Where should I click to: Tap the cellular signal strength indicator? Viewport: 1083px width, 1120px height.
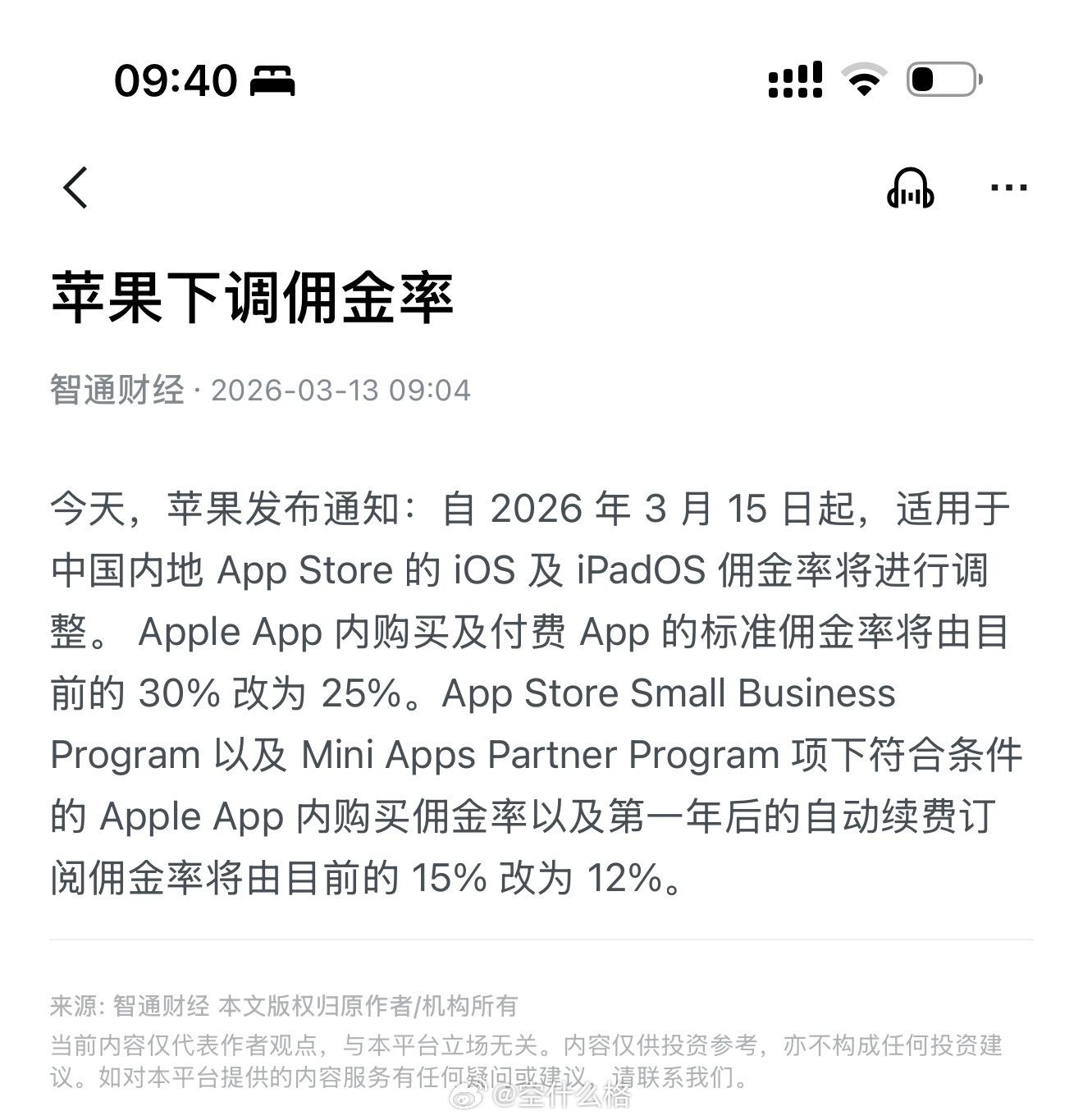pyautogui.click(x=793, y=78)
